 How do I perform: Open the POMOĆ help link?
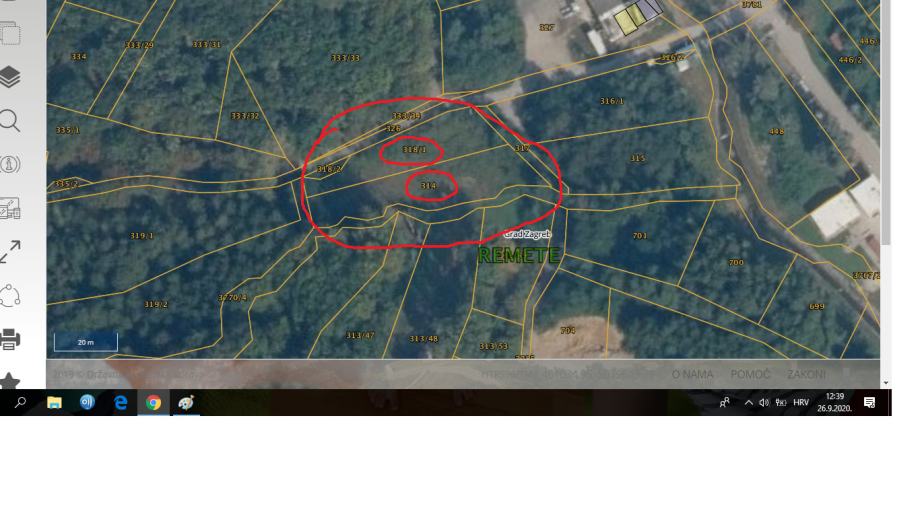(x=750, y=374)
